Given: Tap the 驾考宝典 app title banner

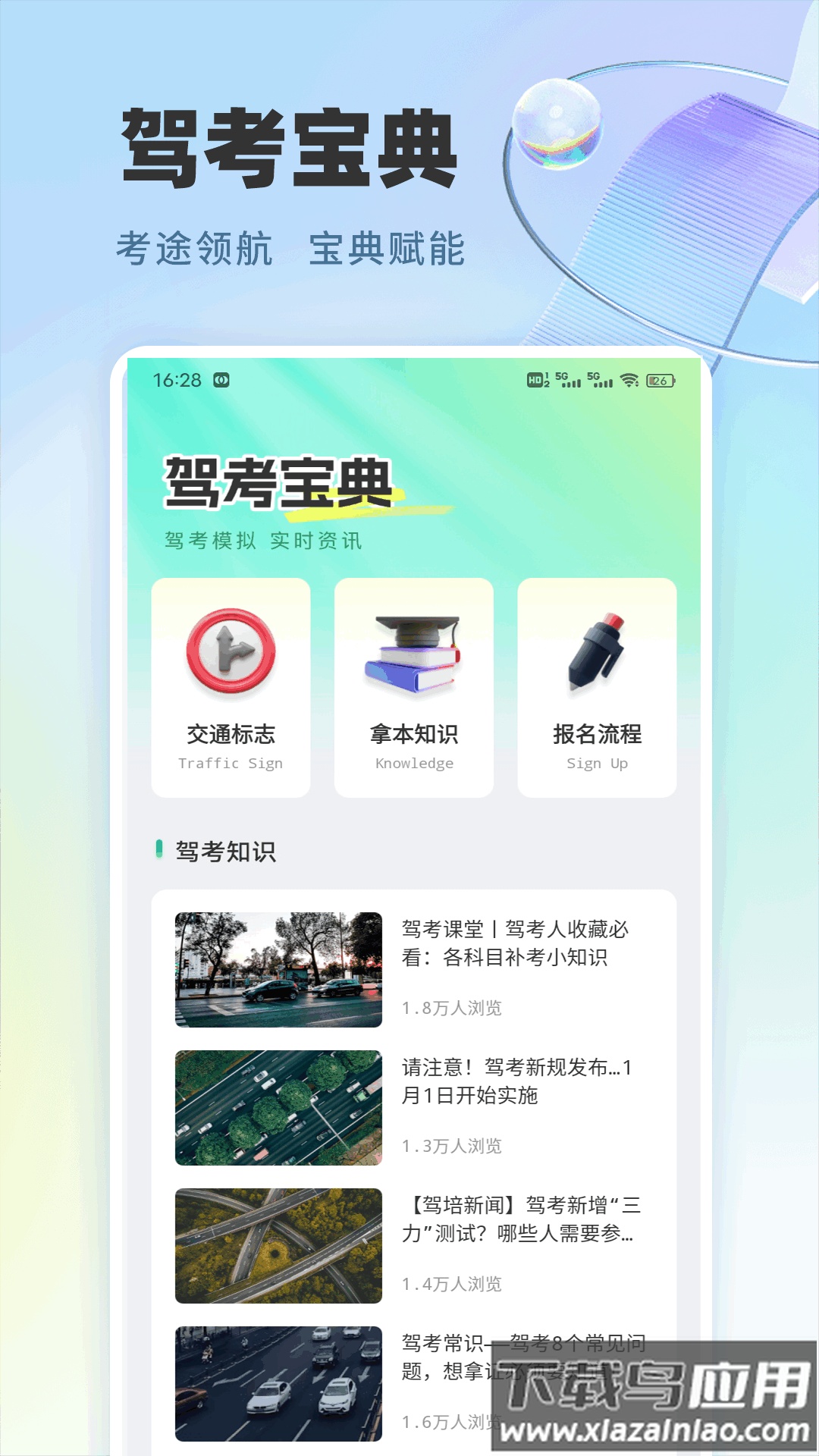Looking at the screenshot, I should 278,482.
